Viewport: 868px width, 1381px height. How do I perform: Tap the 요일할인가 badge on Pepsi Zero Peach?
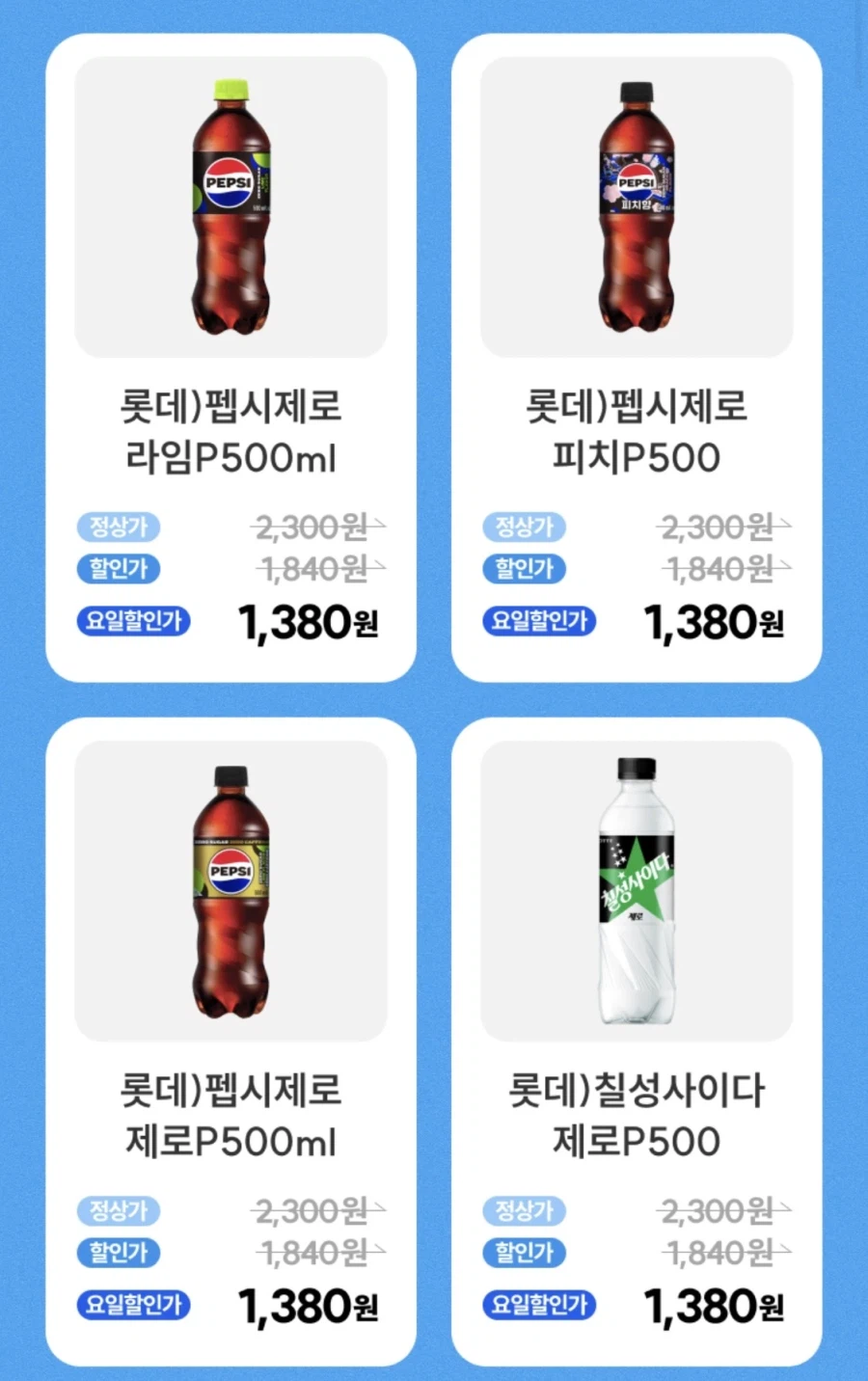[x=538, y=620]
